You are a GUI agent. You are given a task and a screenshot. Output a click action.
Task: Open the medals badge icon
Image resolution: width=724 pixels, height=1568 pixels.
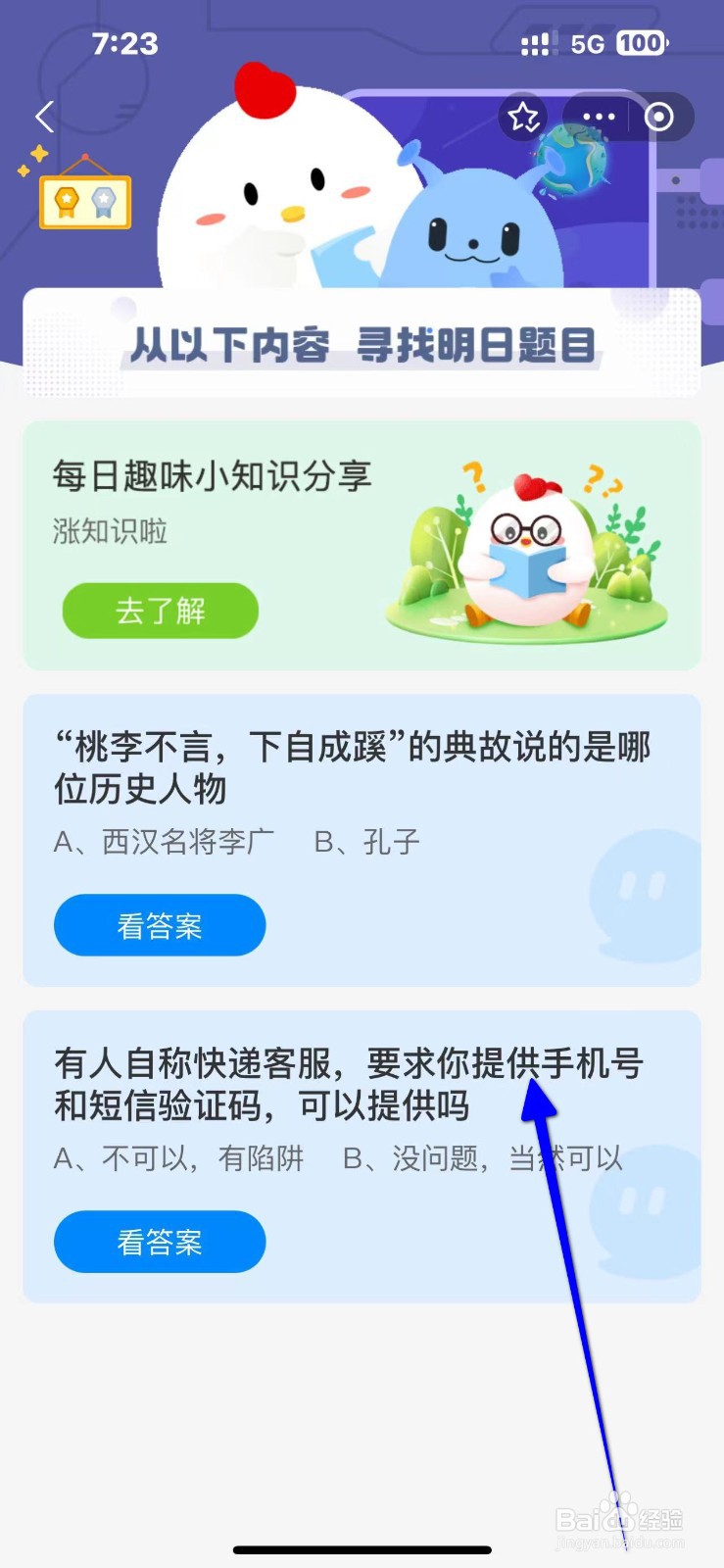point(84,200)
